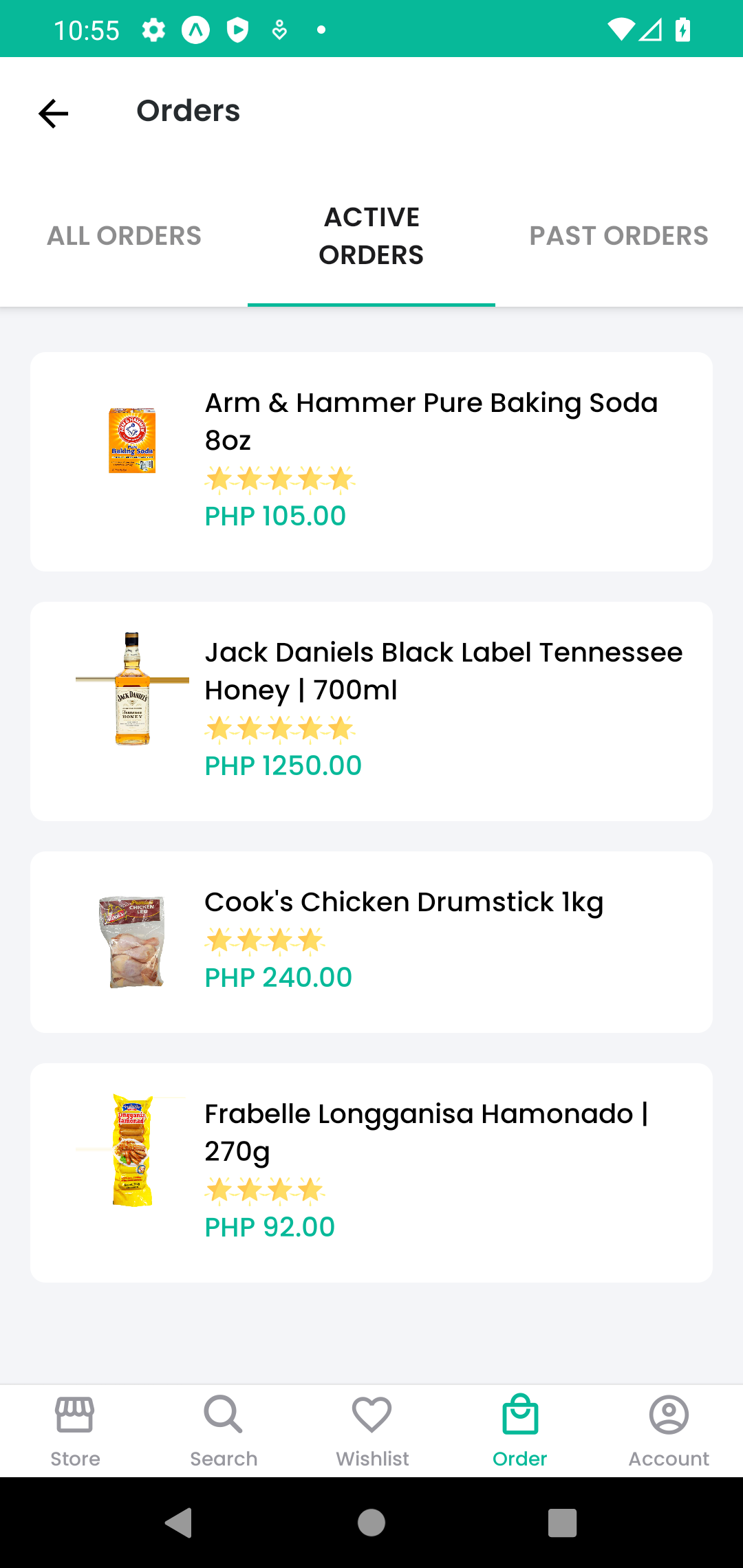Open the Frabelle Longganisa Hamonado order

371,1173
